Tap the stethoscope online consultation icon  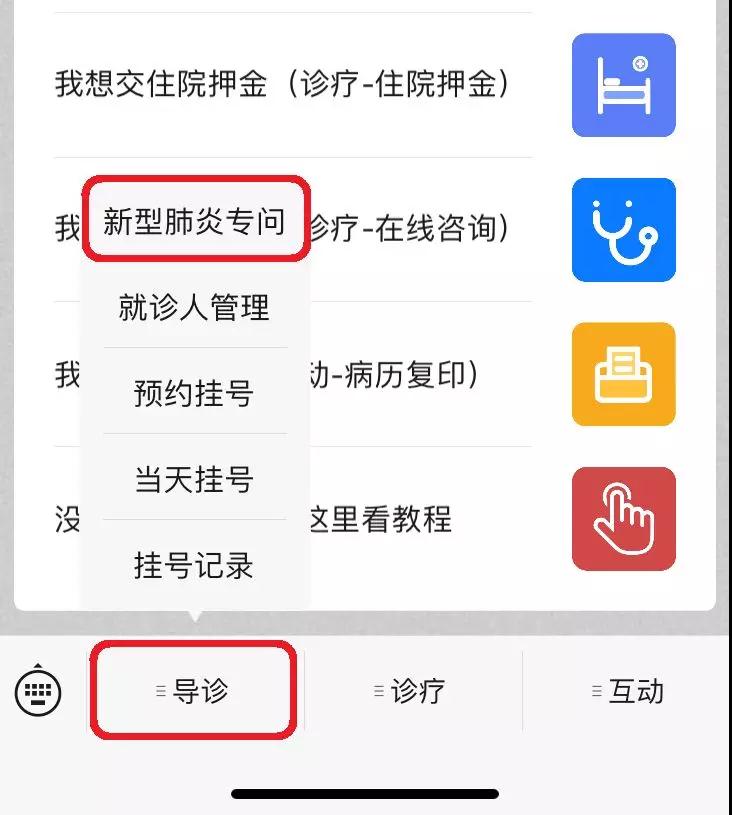(x=624, y=230)
